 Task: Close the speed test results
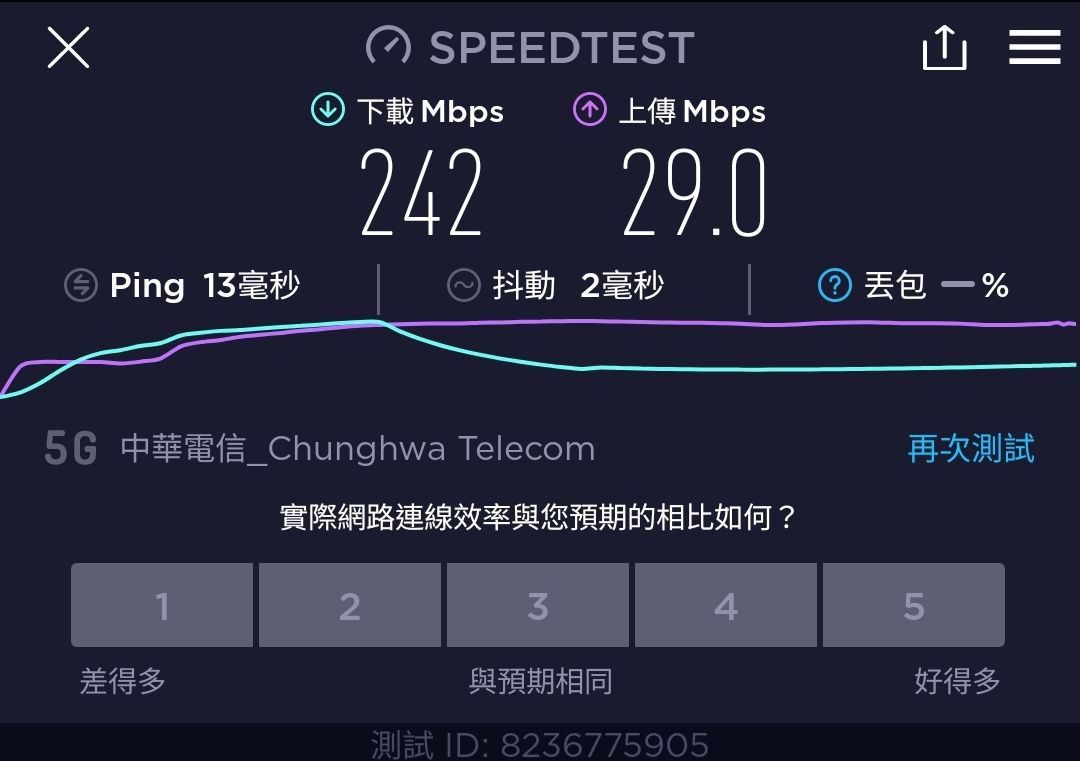point(68,48)
